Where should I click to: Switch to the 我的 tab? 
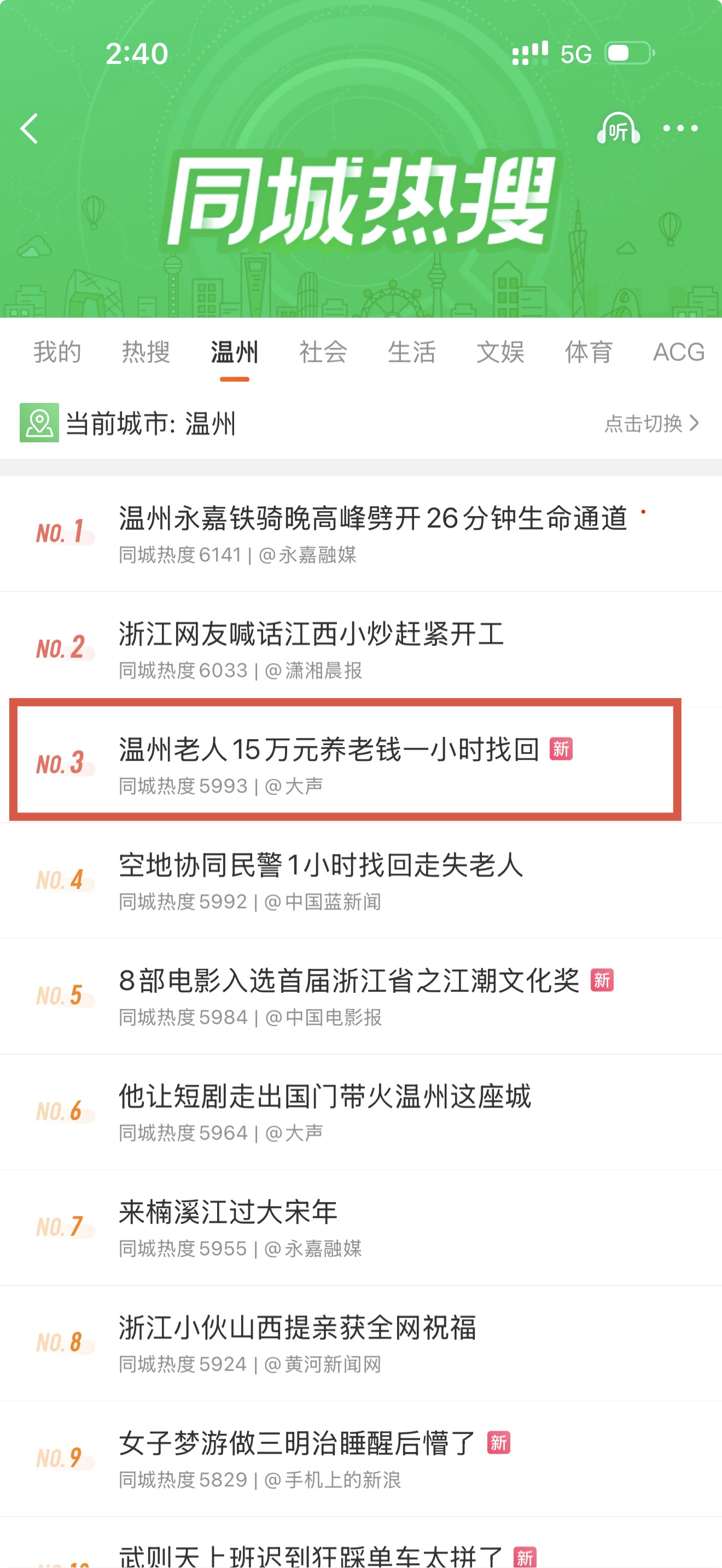57,353
